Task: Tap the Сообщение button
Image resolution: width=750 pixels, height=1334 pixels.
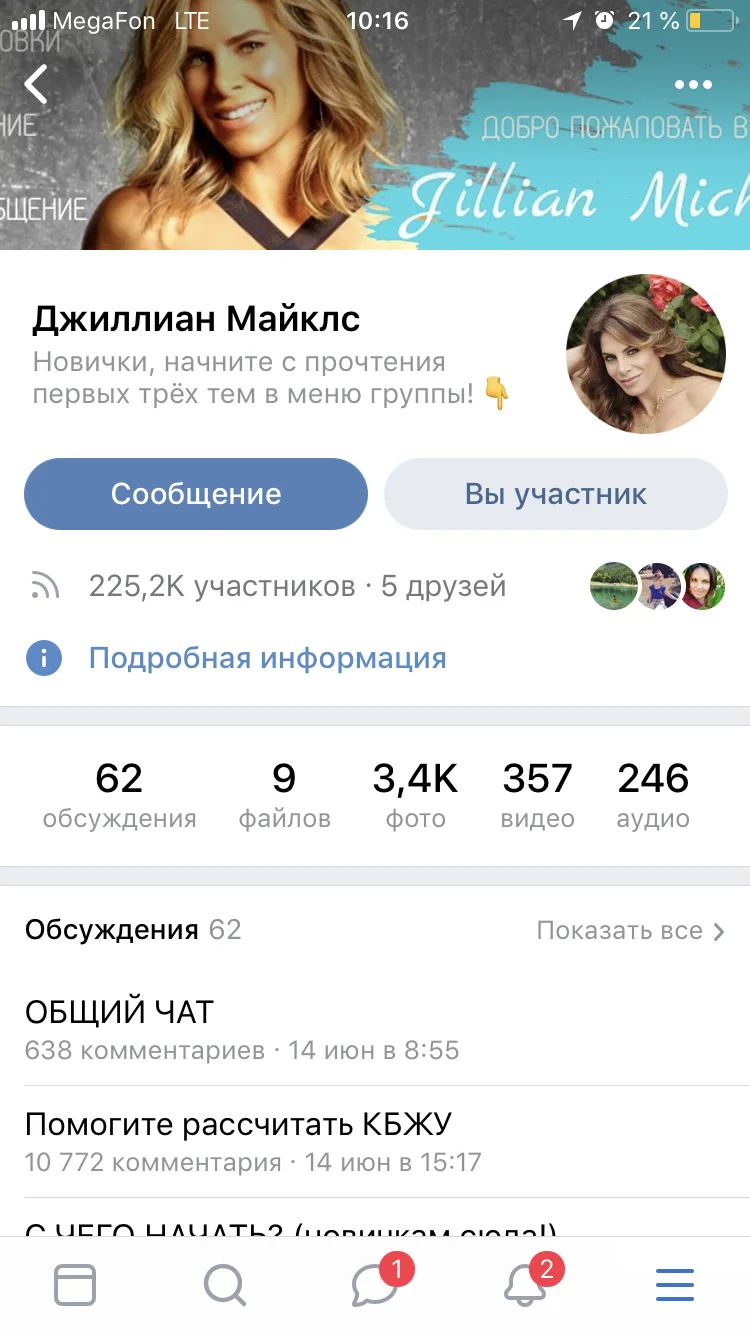Action: point(196,494)
